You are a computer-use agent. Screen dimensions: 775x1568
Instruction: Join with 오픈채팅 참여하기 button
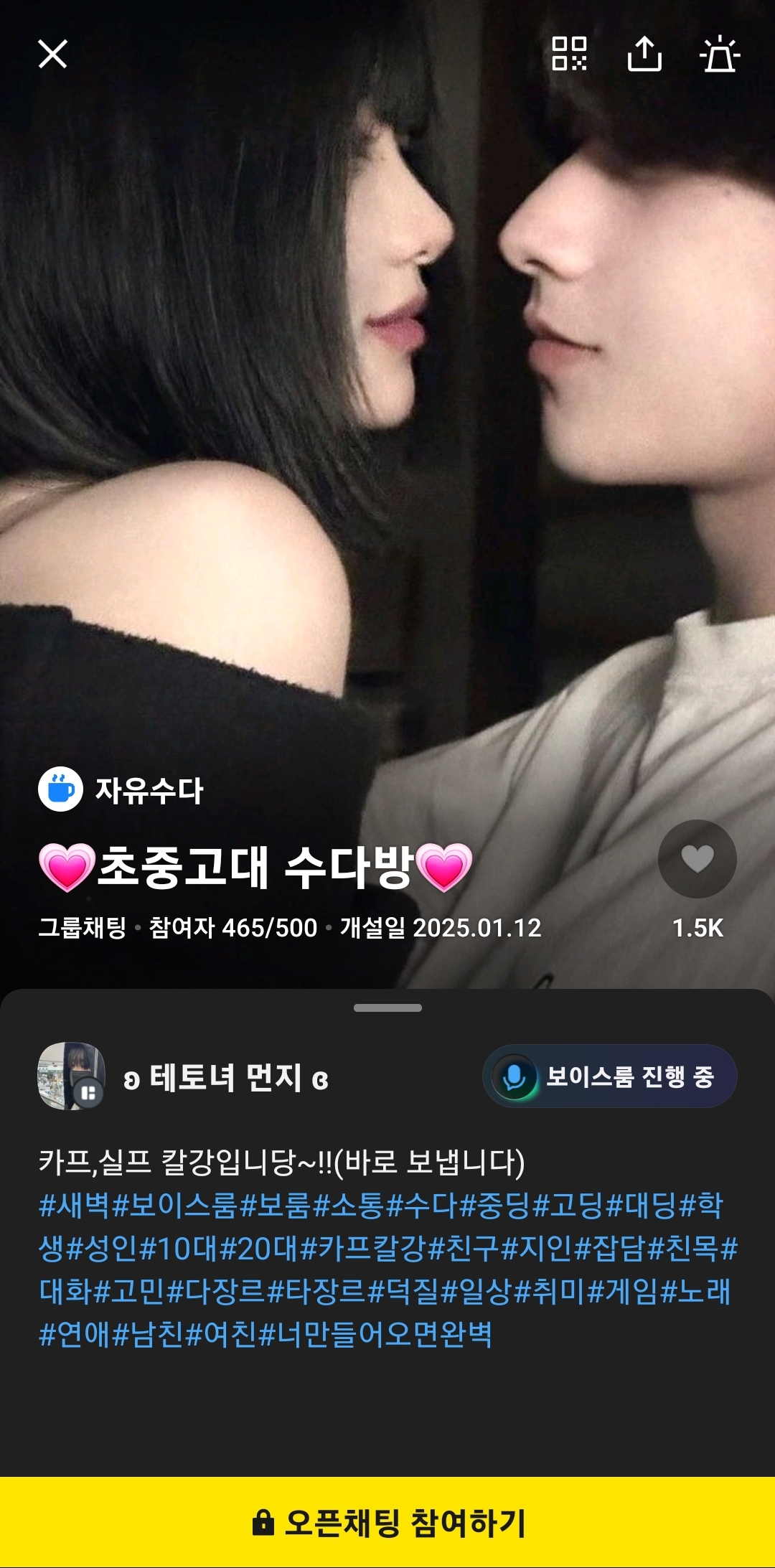pyautogui.click(x=387, y=1523)
